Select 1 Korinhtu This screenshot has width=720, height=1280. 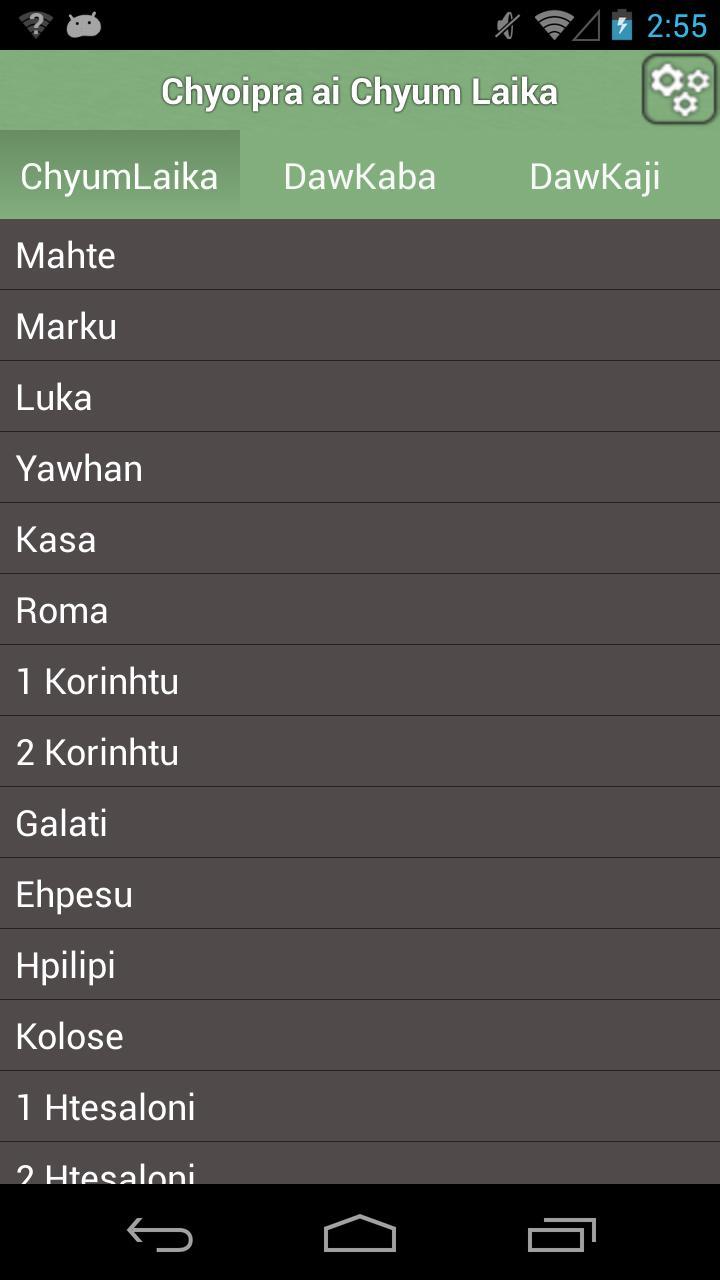pos(360,681)
